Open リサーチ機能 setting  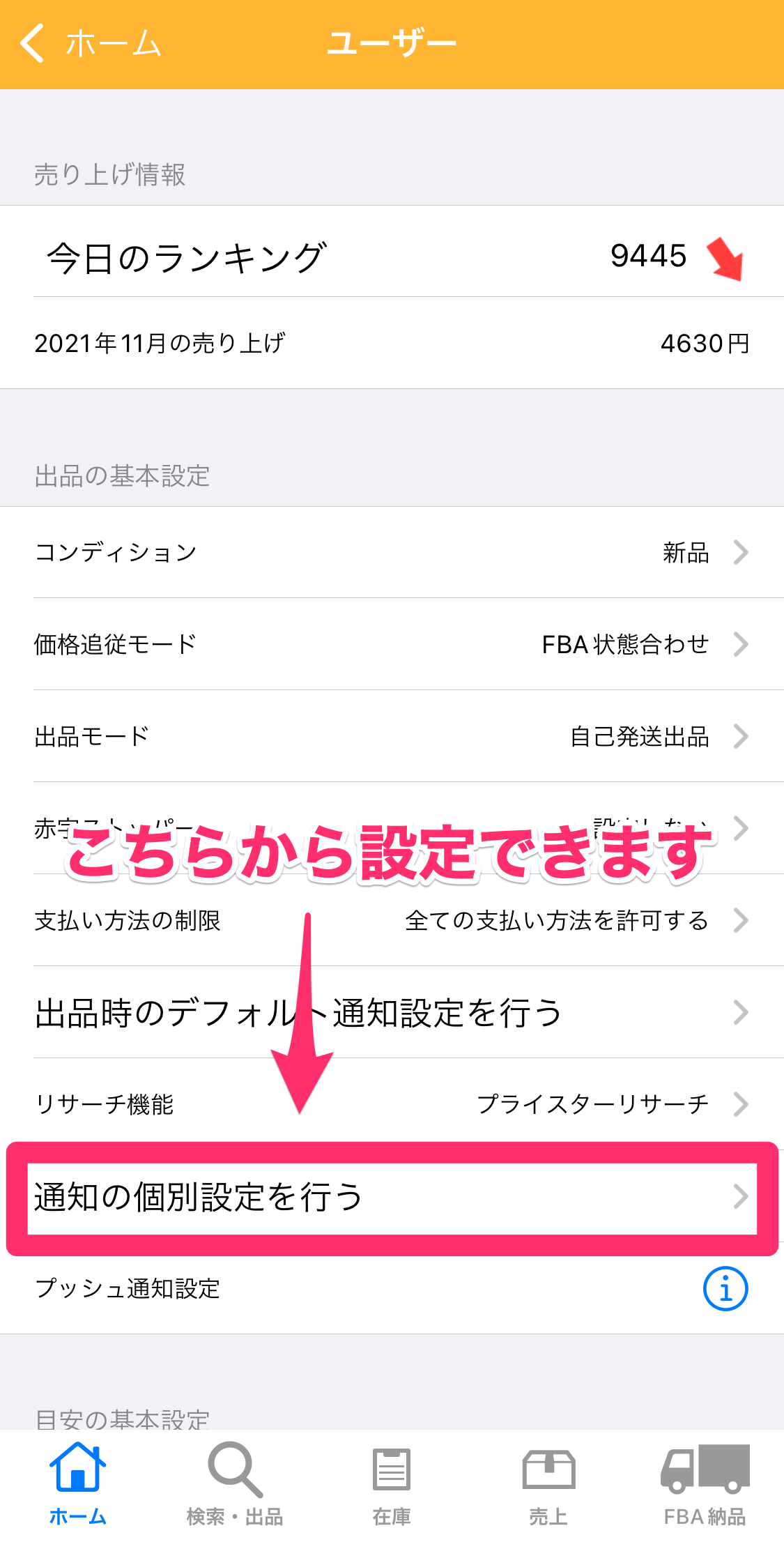click(x=392, y=1104)
